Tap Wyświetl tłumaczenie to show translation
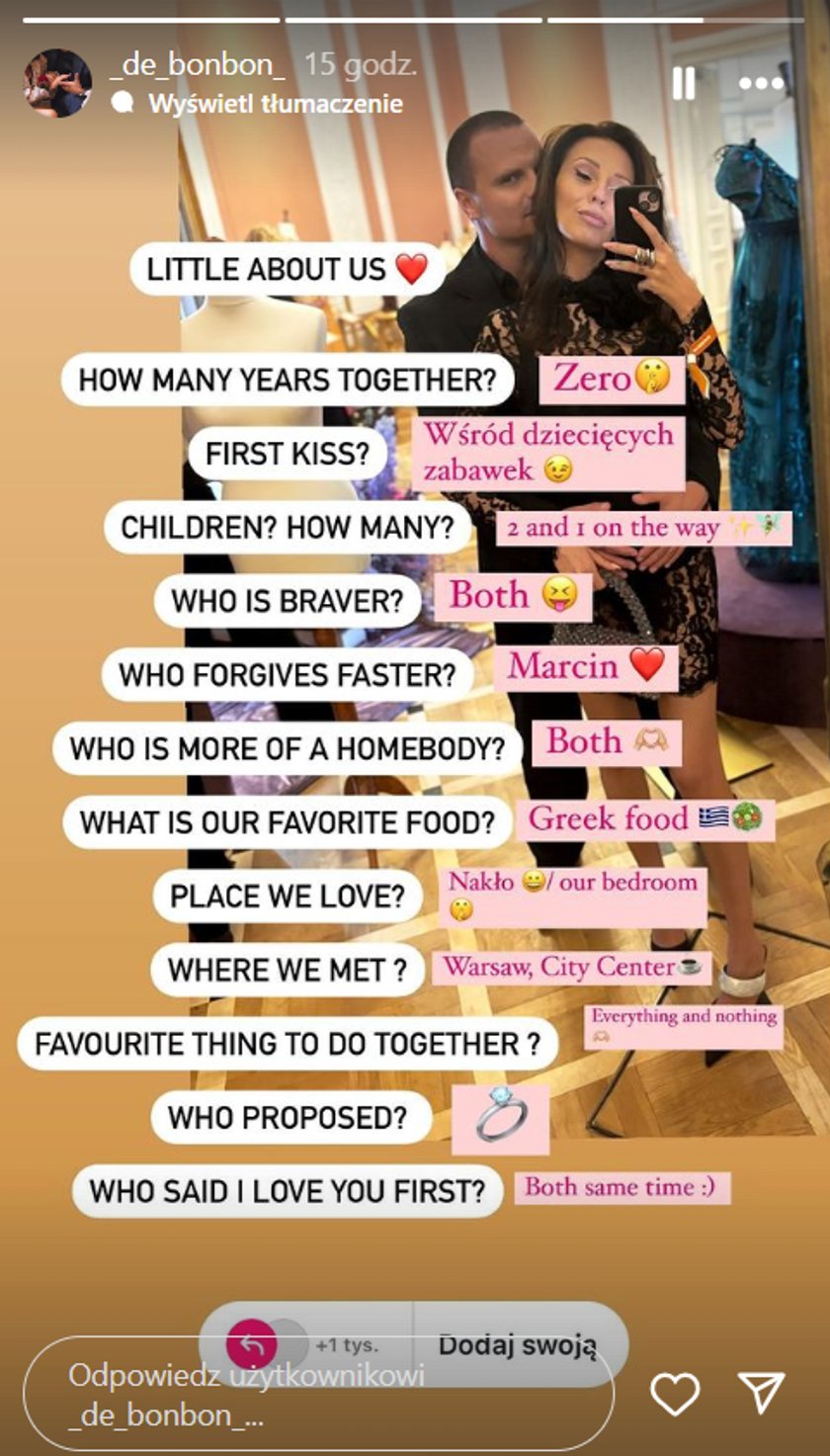Screen dimensions: 830x1456 pos(275,104)
